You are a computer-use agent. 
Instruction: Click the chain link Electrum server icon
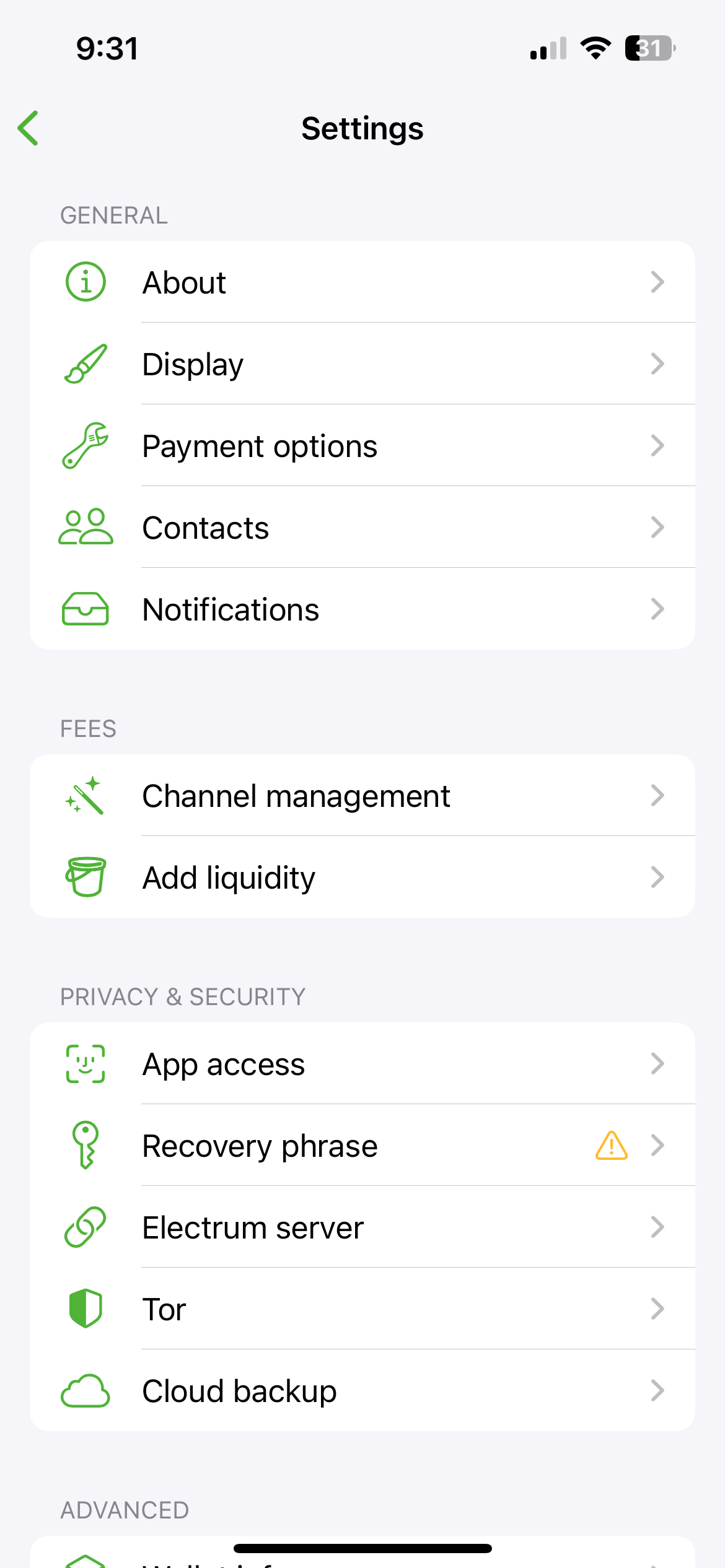(x=86, y=1227)
